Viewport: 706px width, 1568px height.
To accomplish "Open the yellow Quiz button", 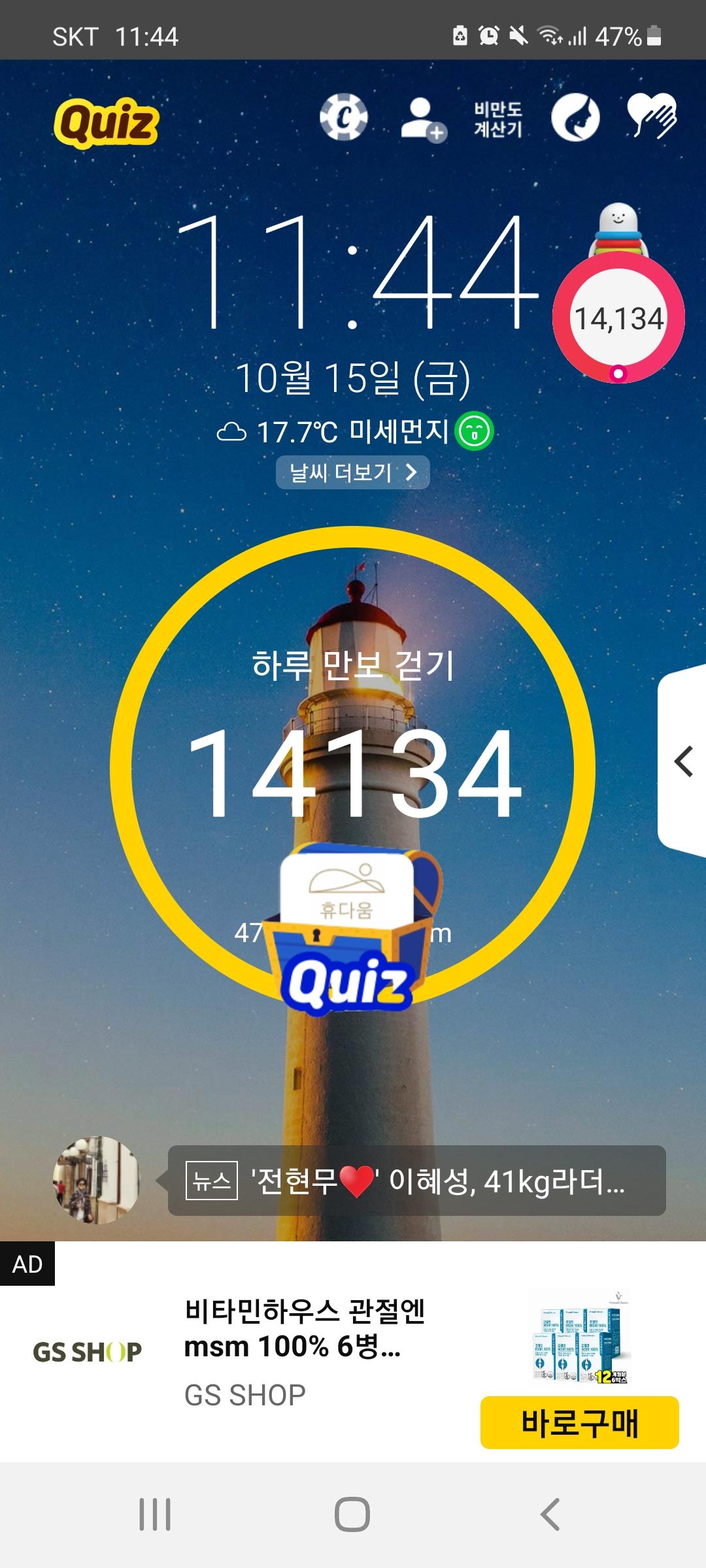I will click(x=106, y=122).
